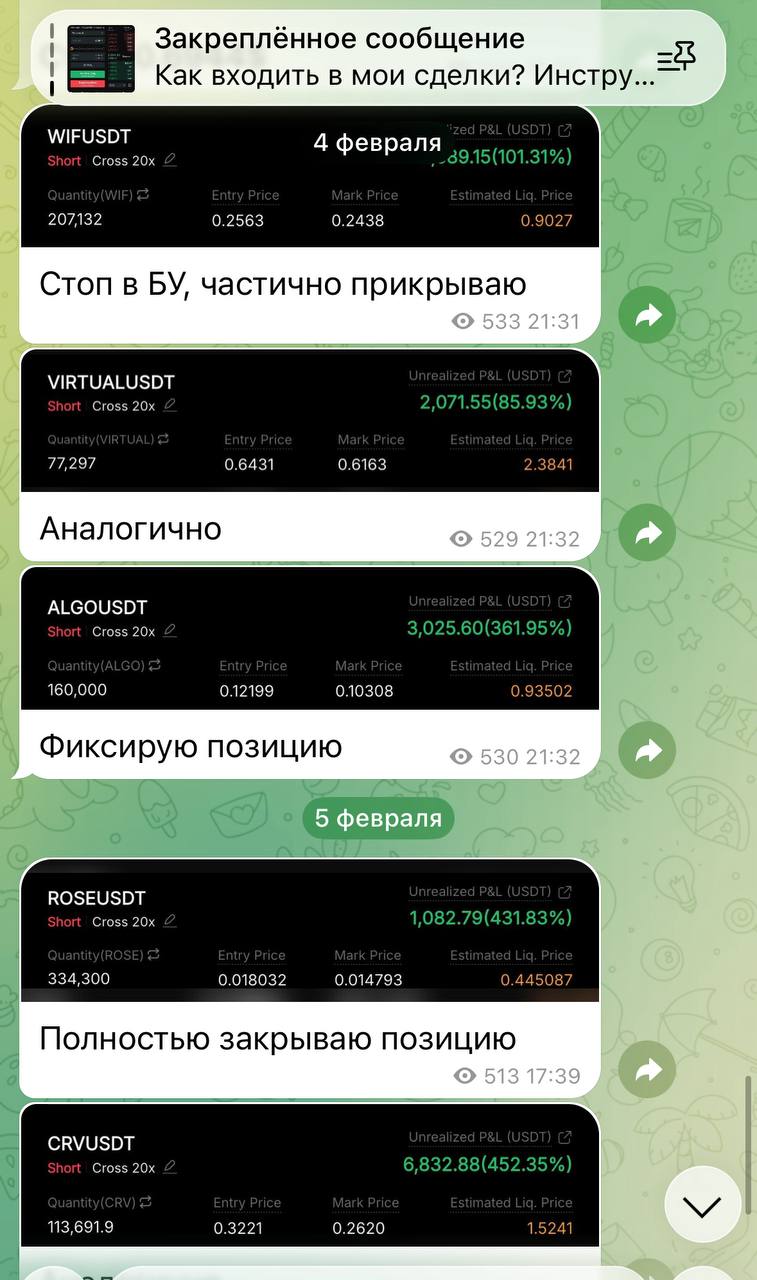
Task: Forward the ALGOUSDT post
Action: click(647, 751)
